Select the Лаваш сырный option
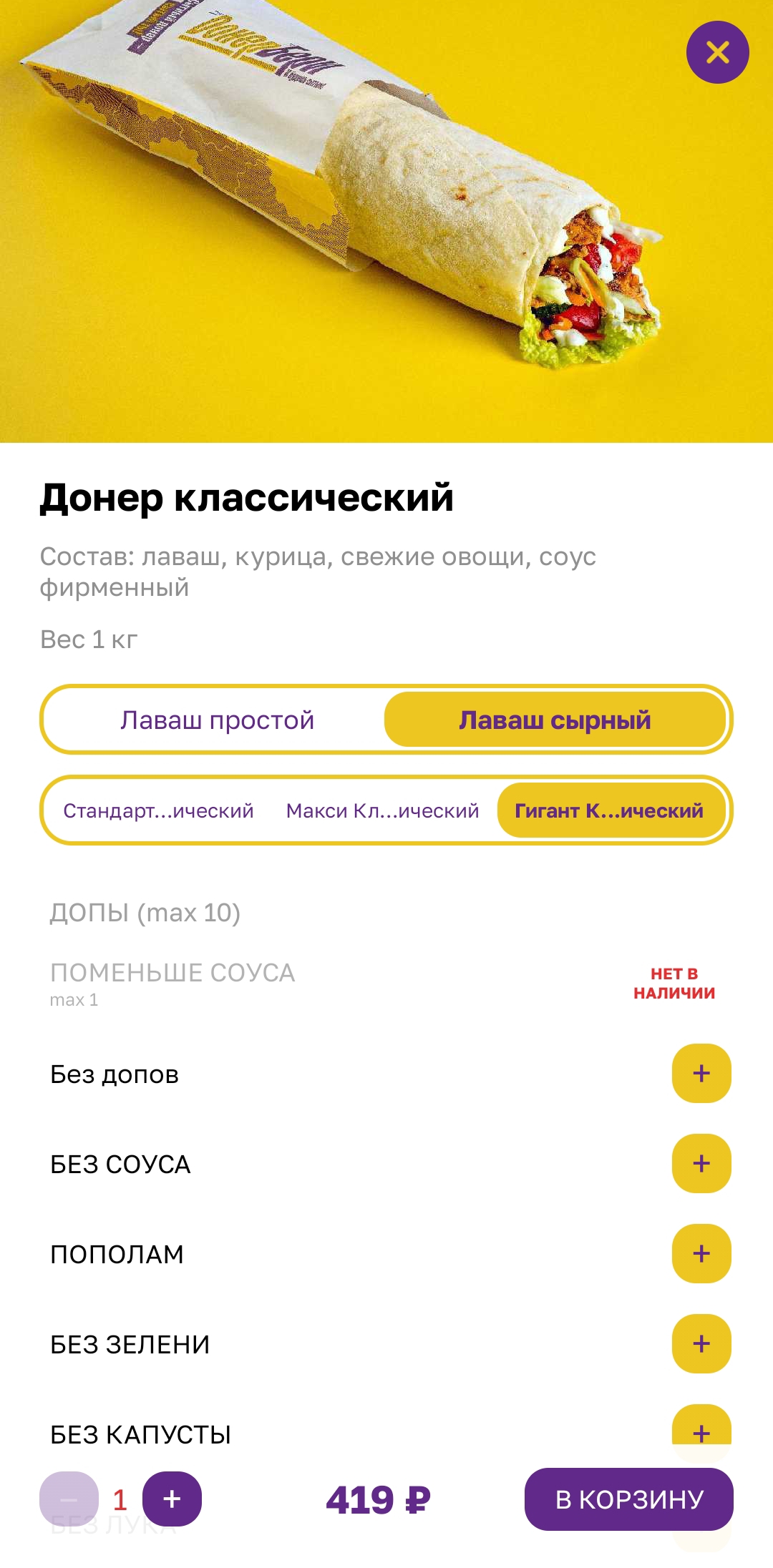773x1568 pixels. pyautogui.click(x=555, y=720)
